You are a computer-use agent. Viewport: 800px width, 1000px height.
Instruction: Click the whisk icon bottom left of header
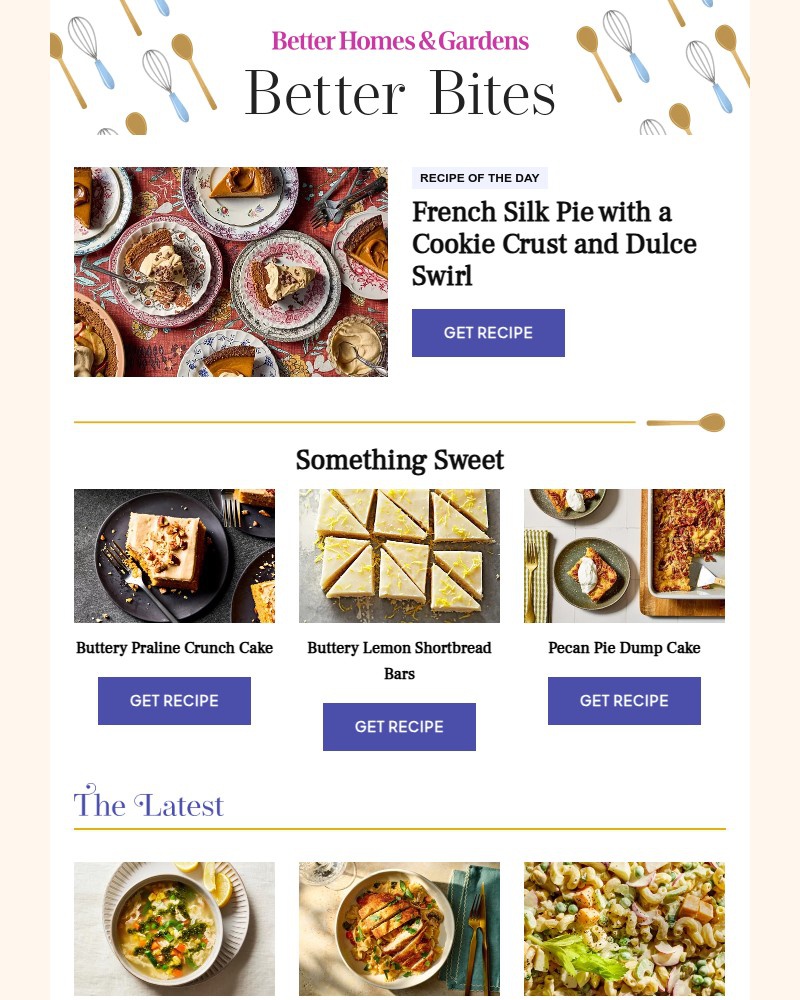pos(105,133)
